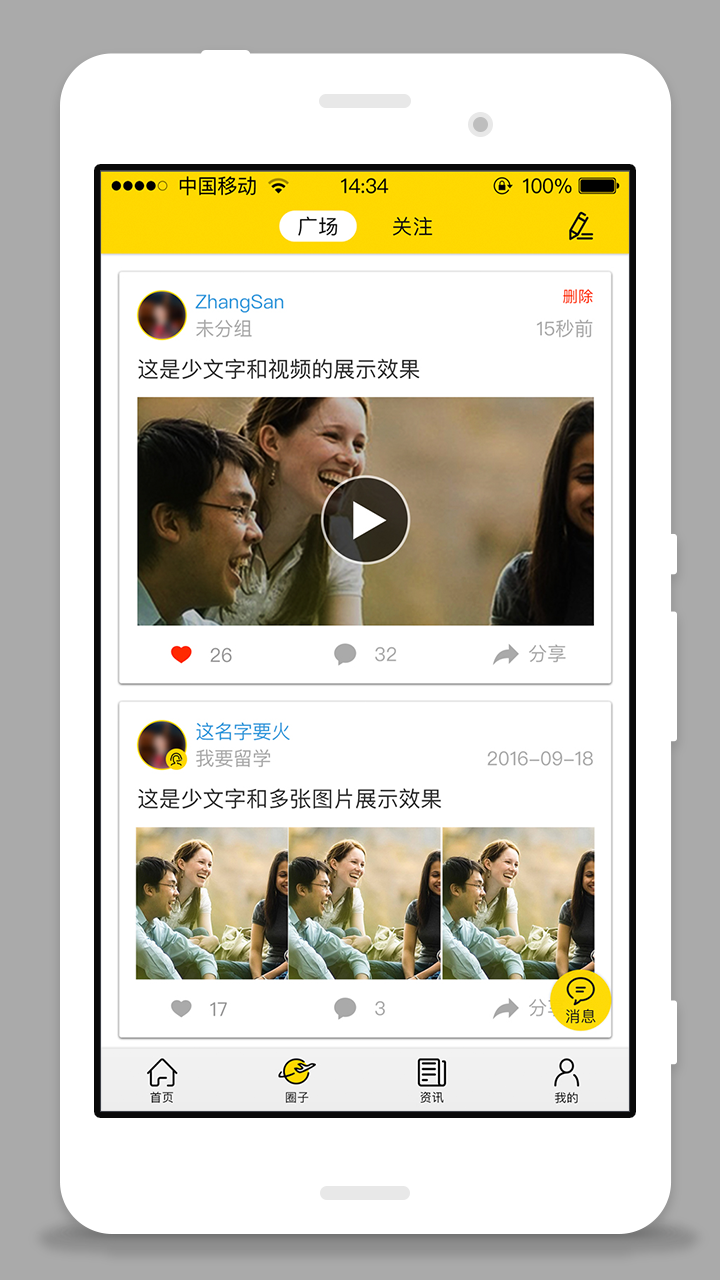Switch to the 关注 tab
Image resolution: width=720 pixels, height=1280 pixels.
(x=412, y=227)
